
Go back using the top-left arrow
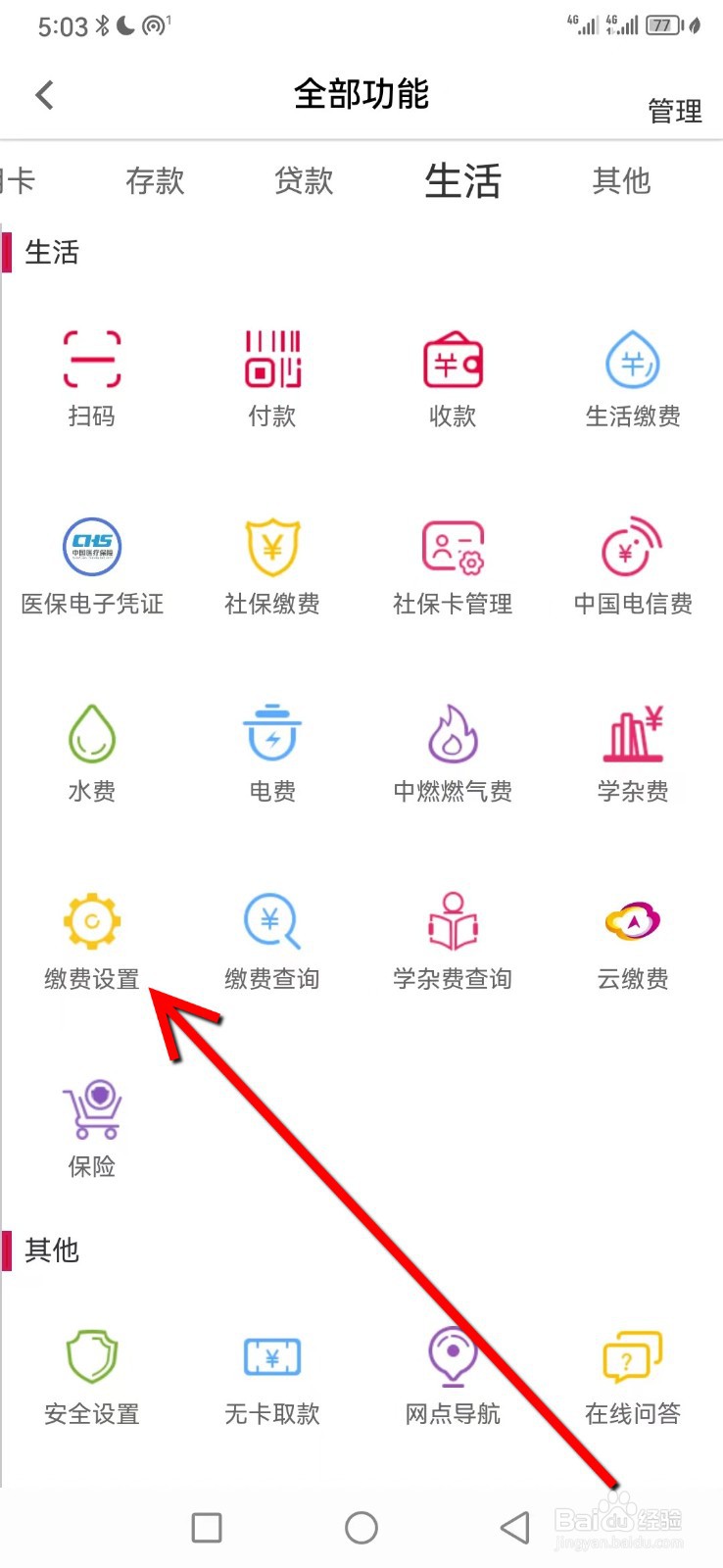point(43,94)
